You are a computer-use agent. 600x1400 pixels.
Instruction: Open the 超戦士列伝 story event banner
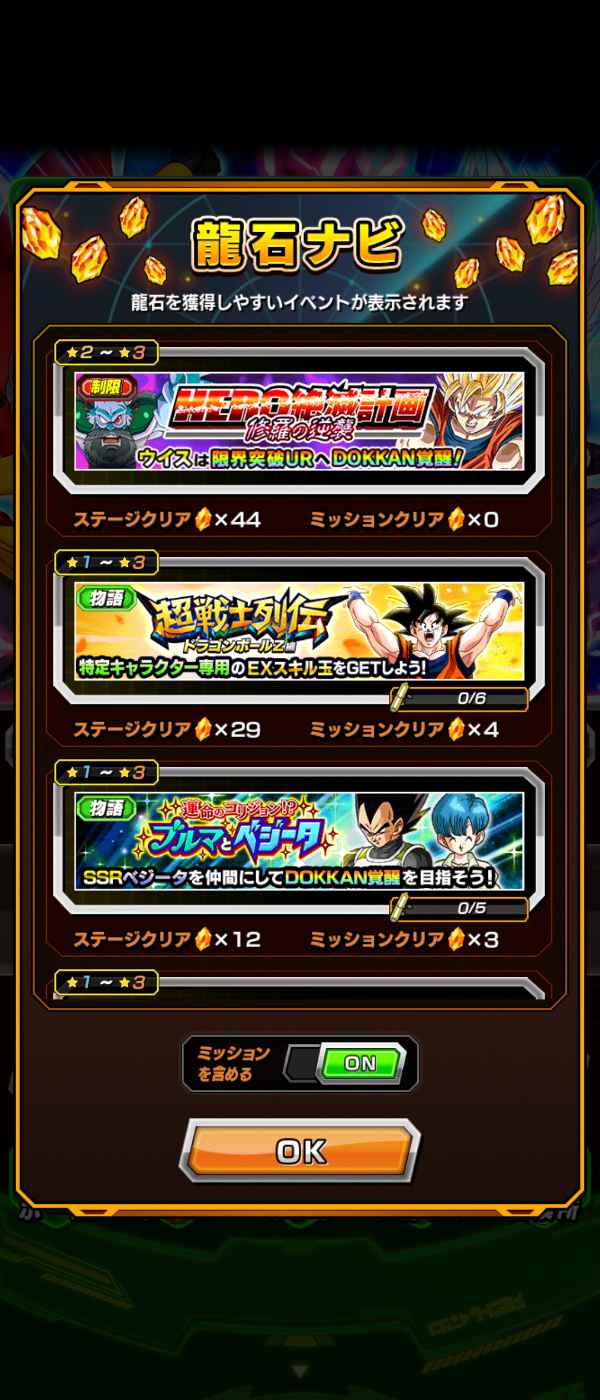[299, 631]
